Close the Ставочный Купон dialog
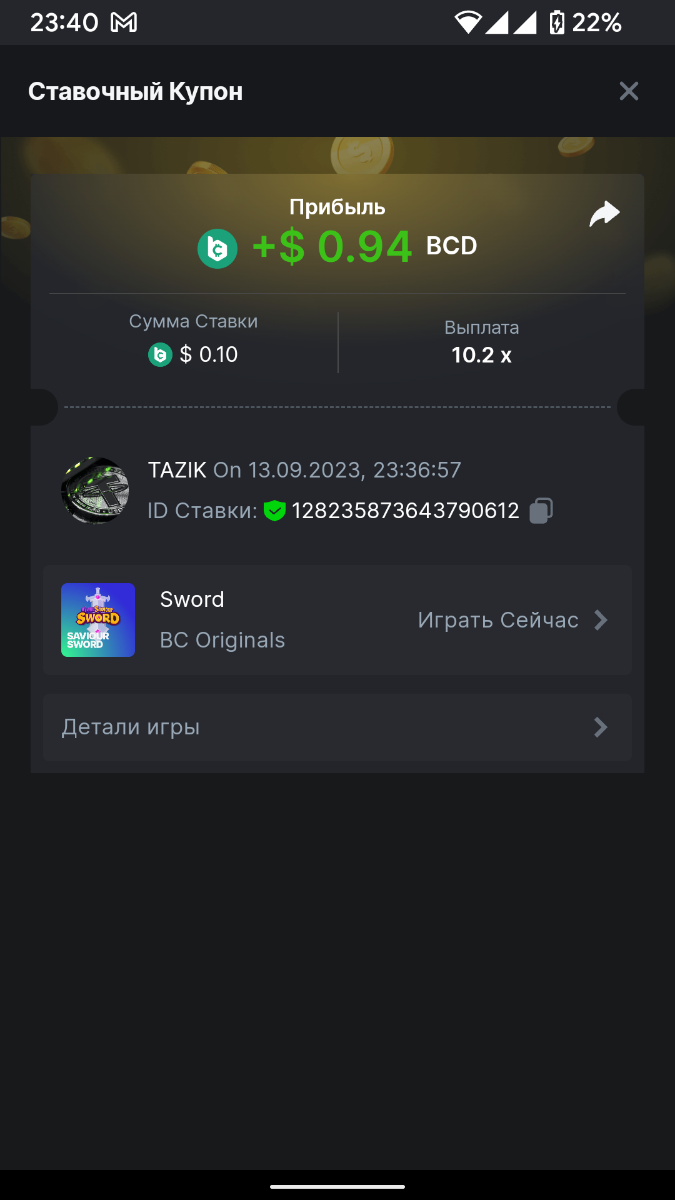675x1200 pixels. click(x=628, y=92)
